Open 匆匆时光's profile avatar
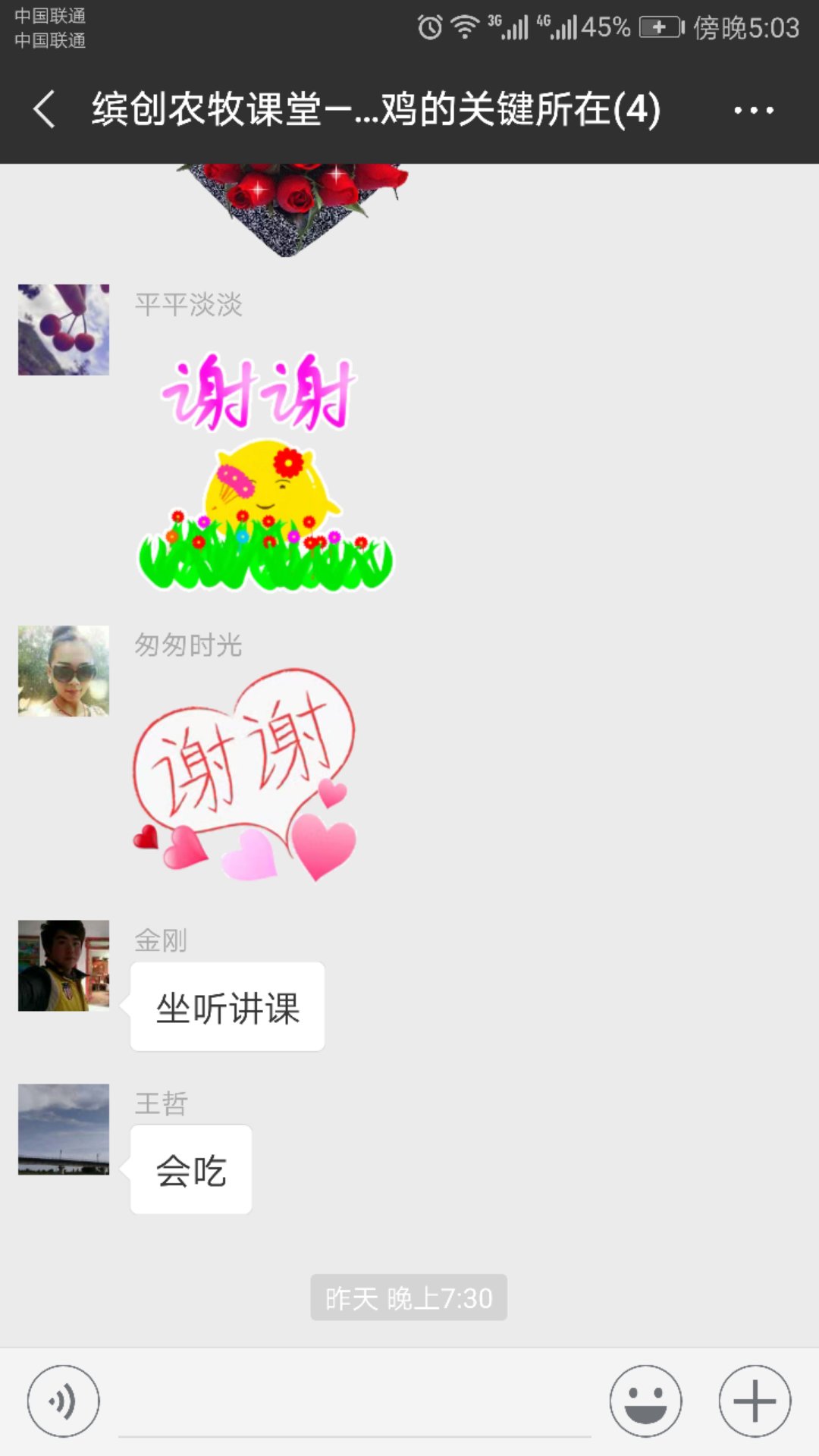The width and height of the screenshot is (819, 1456). tap(64, 670)
